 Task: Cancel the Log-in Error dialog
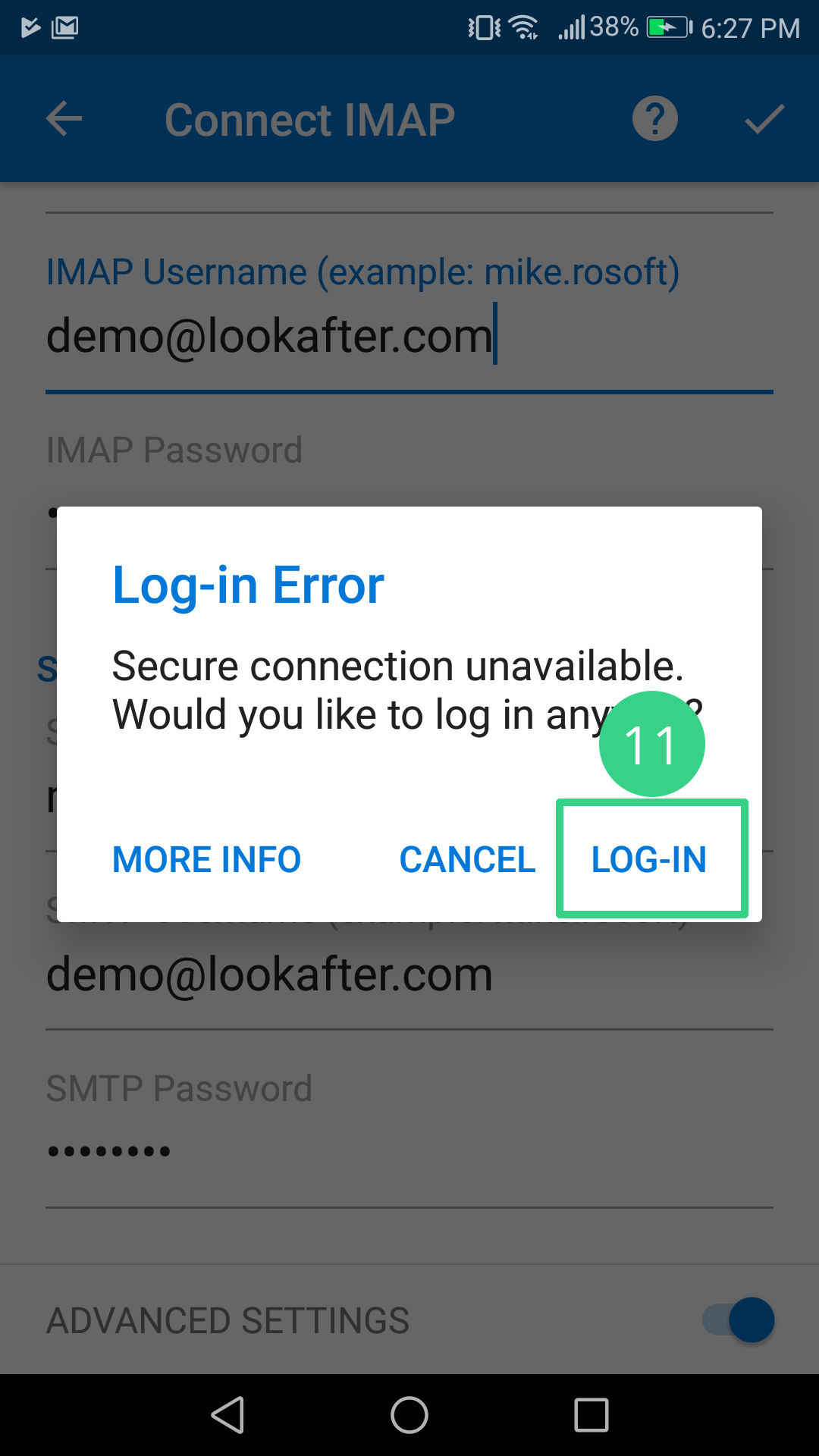click(x=467, y=859)
